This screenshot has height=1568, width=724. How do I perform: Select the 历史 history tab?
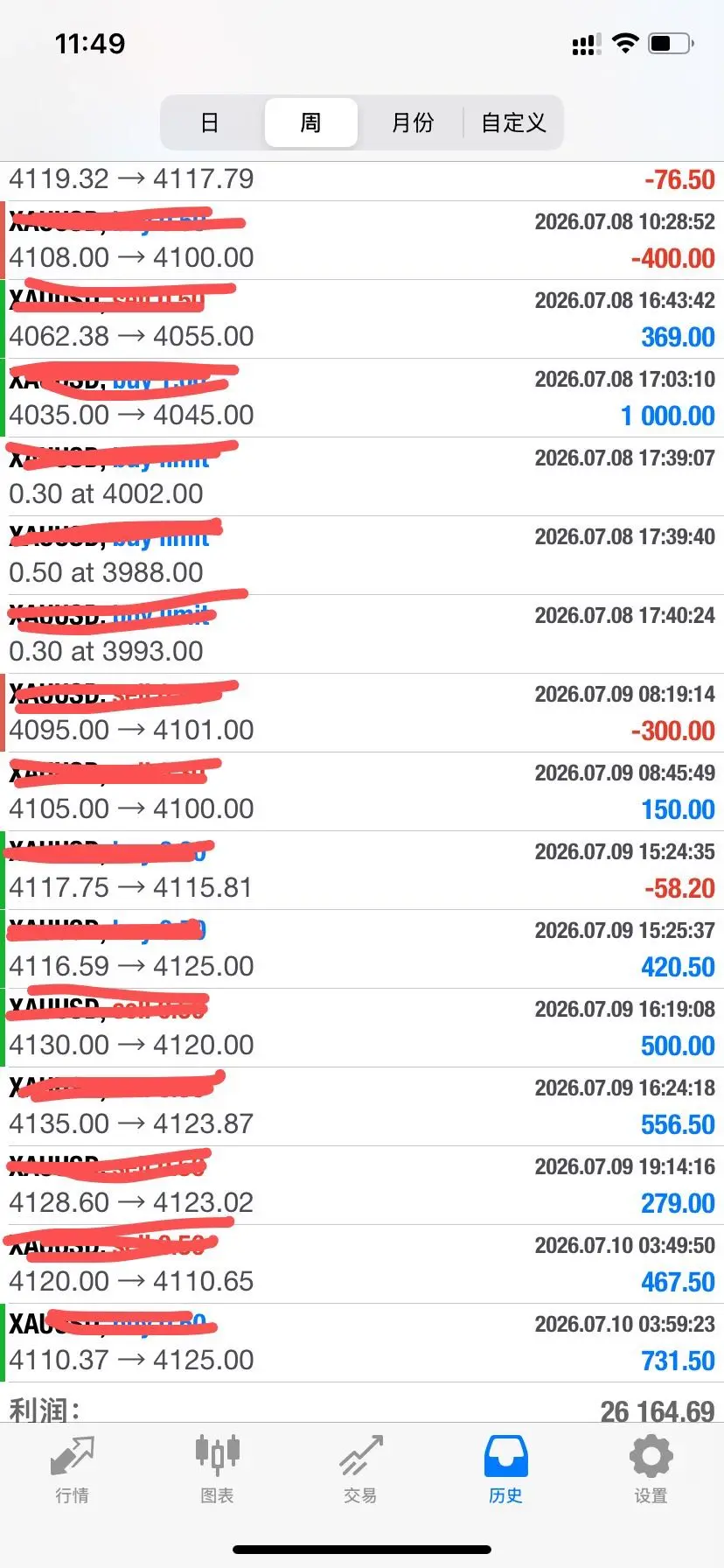point(505,1470)
